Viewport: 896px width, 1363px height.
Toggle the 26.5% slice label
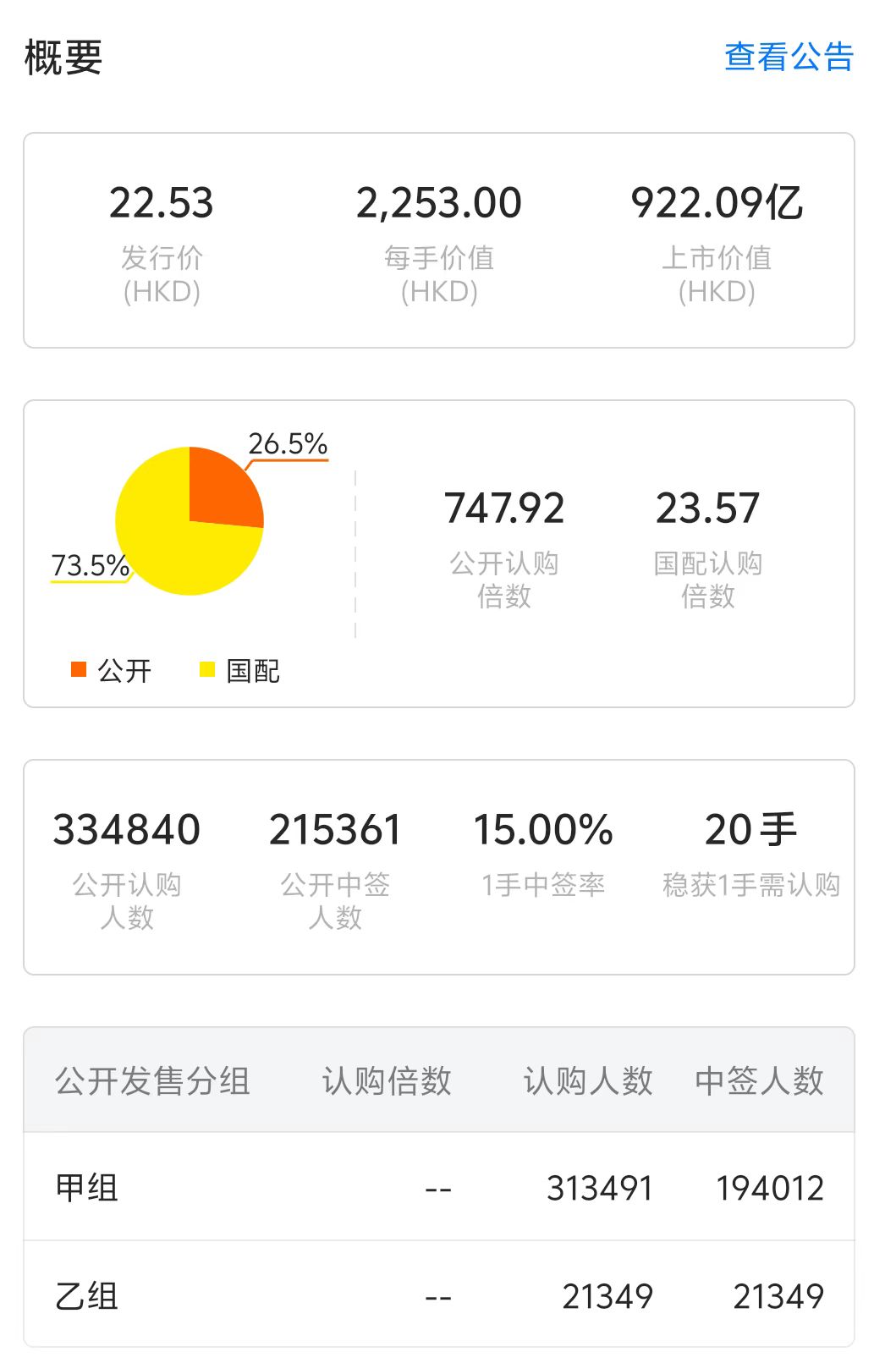[x=289, y=443]
